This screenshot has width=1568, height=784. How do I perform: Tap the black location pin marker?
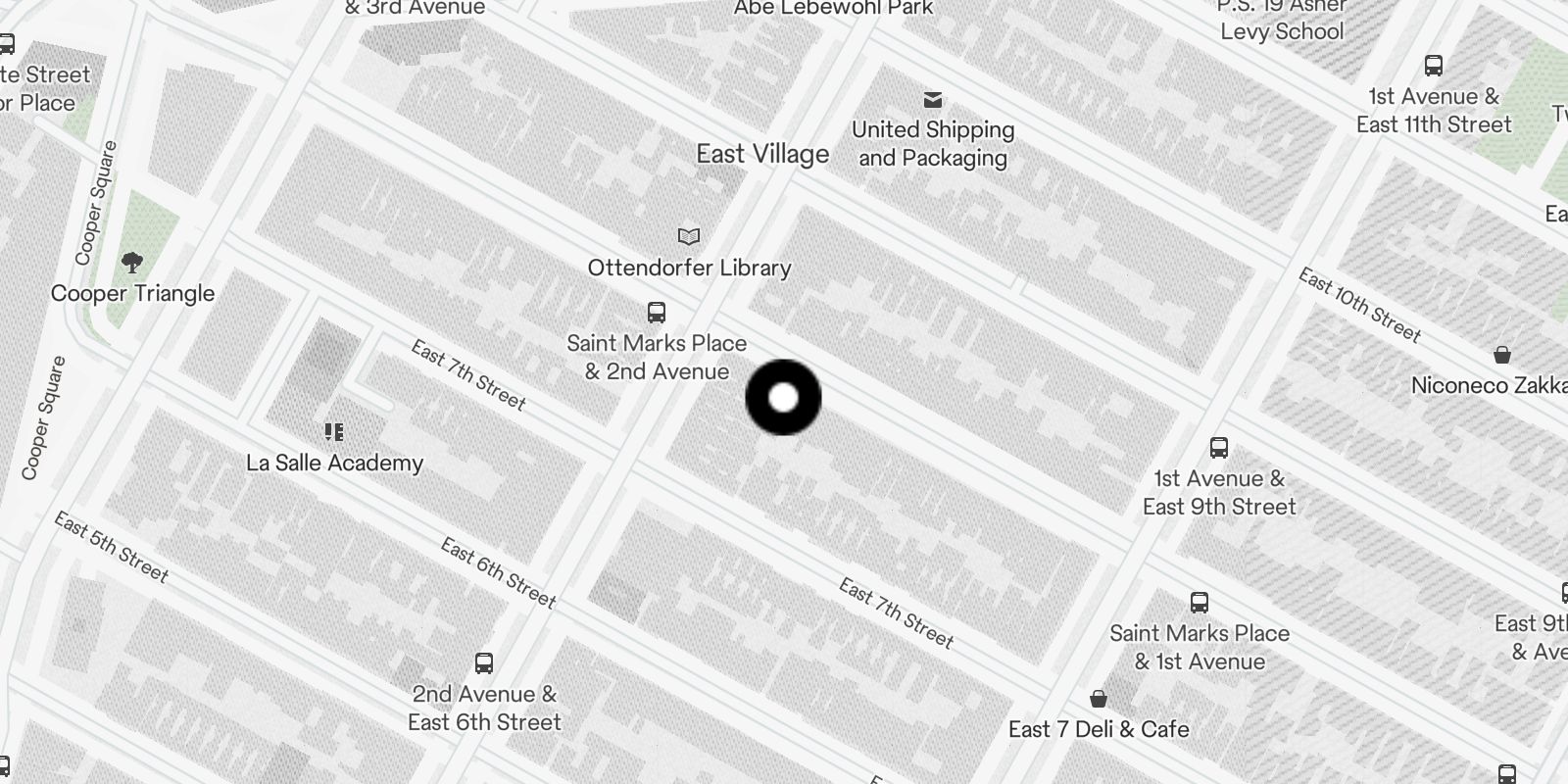click(783, 398)
